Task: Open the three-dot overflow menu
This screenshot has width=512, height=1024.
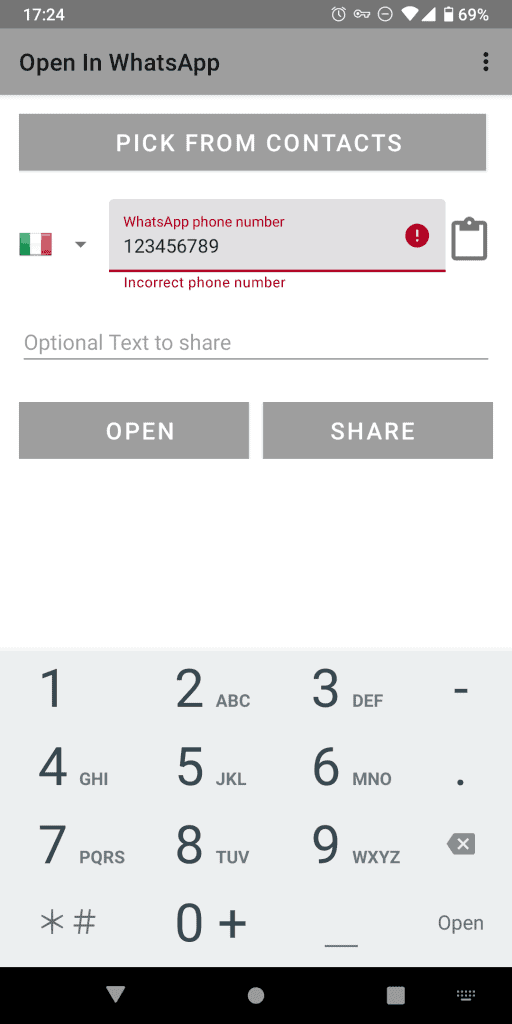Action: click(485, 62)
